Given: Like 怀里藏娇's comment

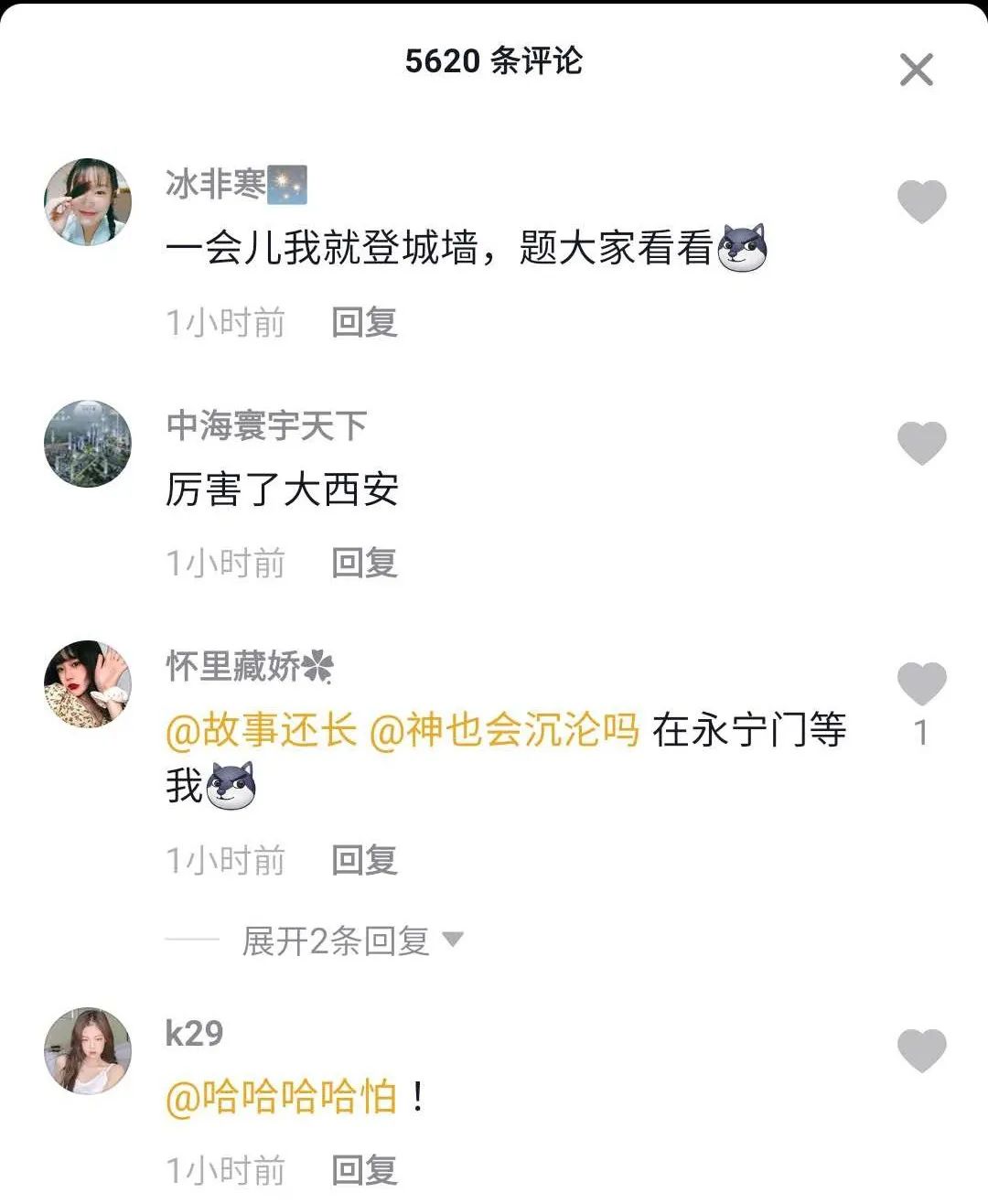Looking at the screenshot, I should [921, 683].
